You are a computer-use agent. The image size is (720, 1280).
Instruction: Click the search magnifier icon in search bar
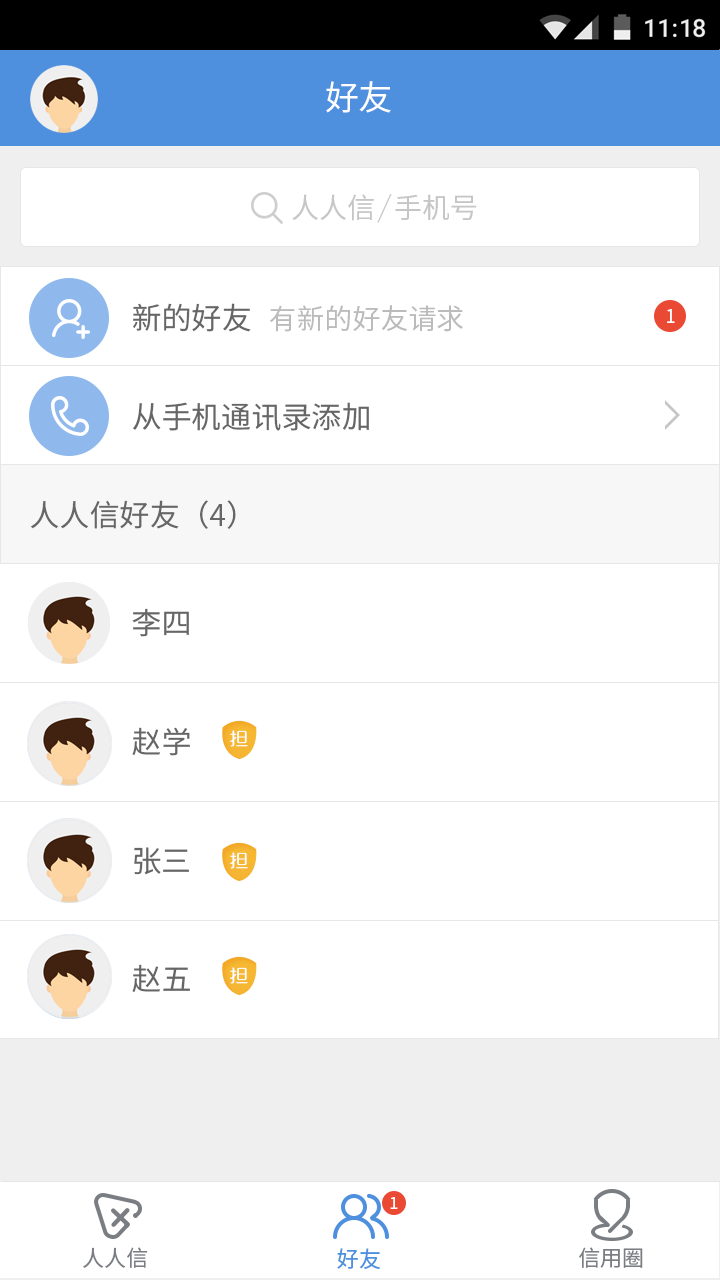click(264, 207)
